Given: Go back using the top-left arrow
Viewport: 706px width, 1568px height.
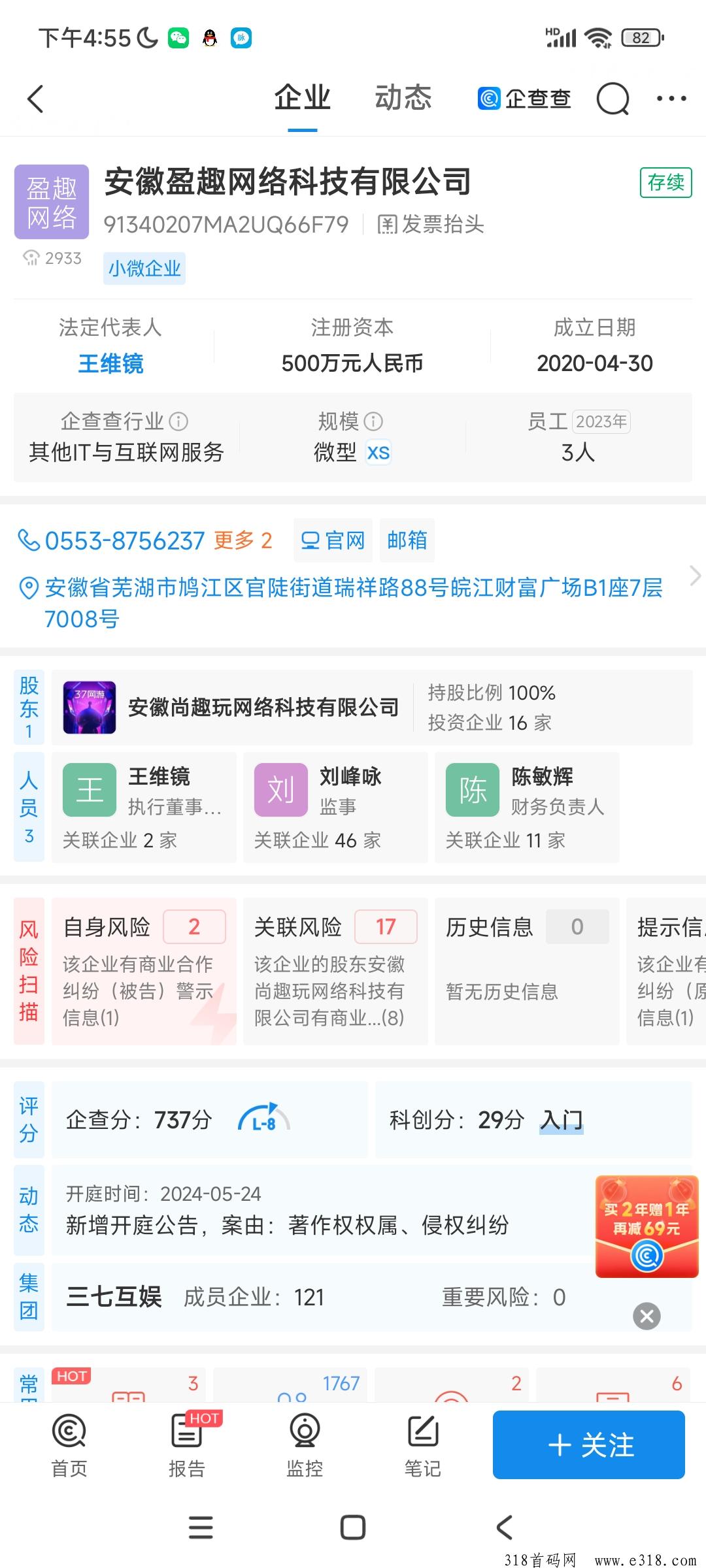Looking at the screenshot, I should point(35,99).
